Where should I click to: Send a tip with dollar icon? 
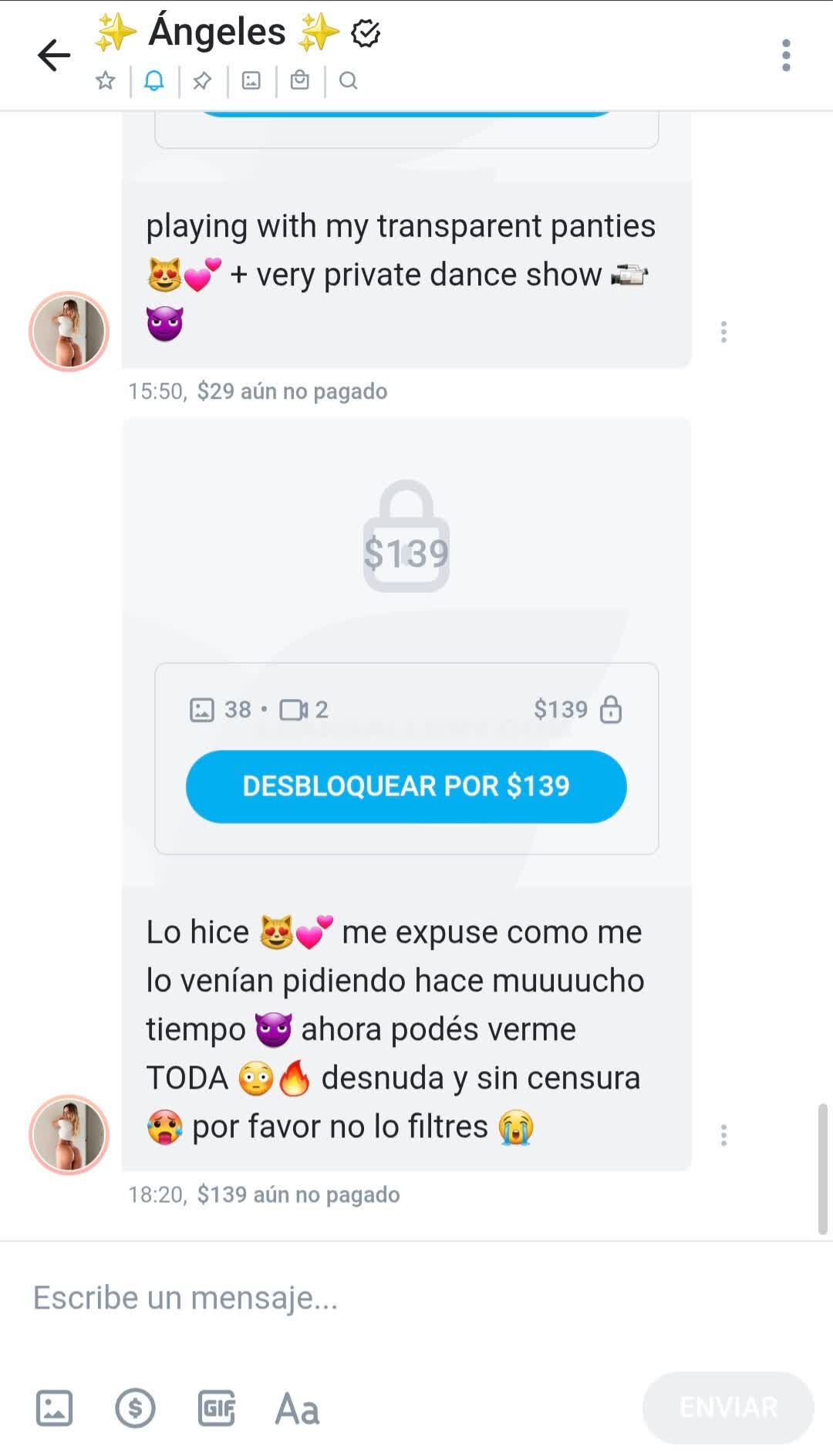tap(135, 1408)
